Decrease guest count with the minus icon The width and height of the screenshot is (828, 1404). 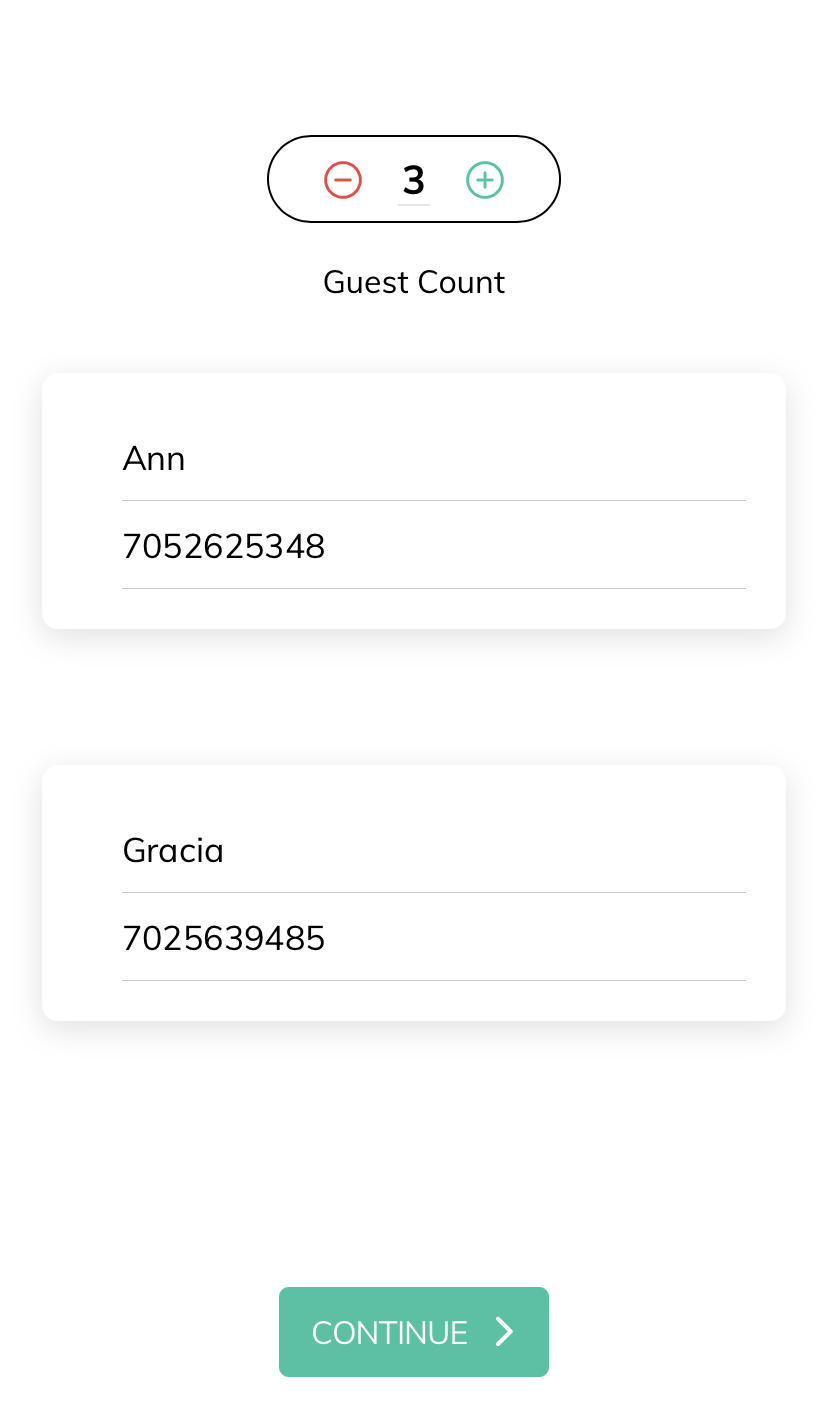[343, 180]
